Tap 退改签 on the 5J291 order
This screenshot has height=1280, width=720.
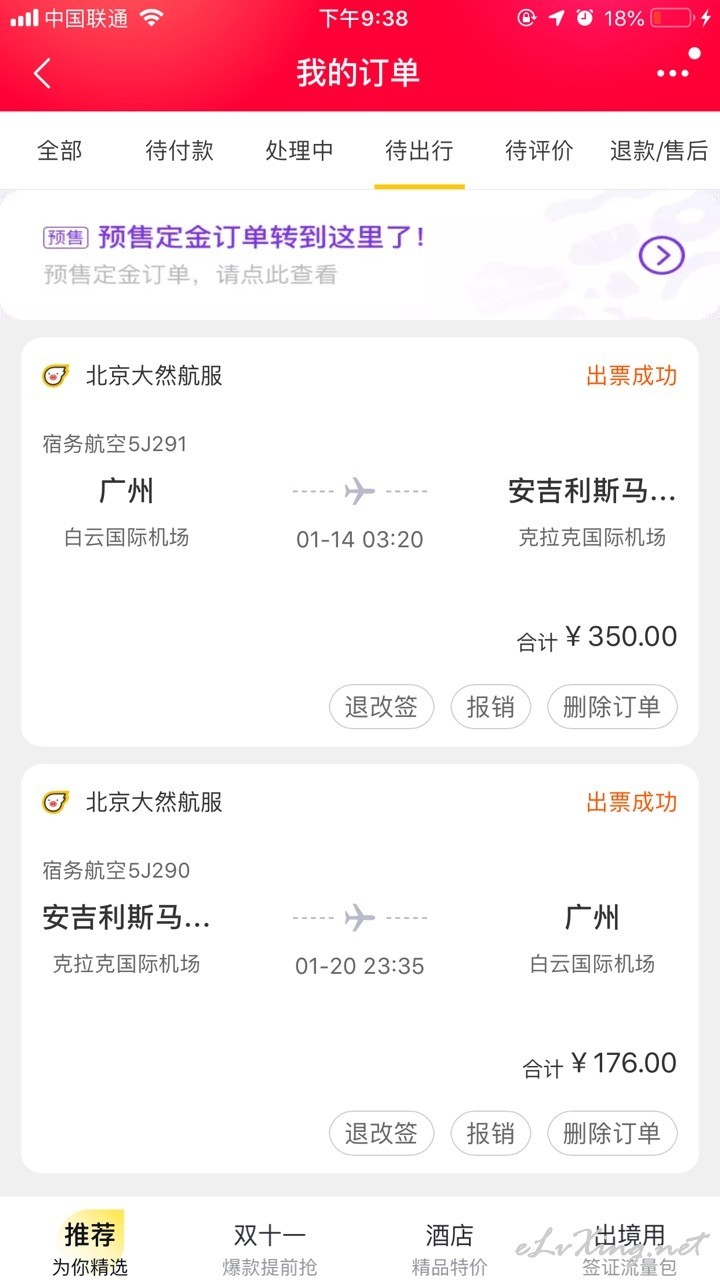pos(381,707)
